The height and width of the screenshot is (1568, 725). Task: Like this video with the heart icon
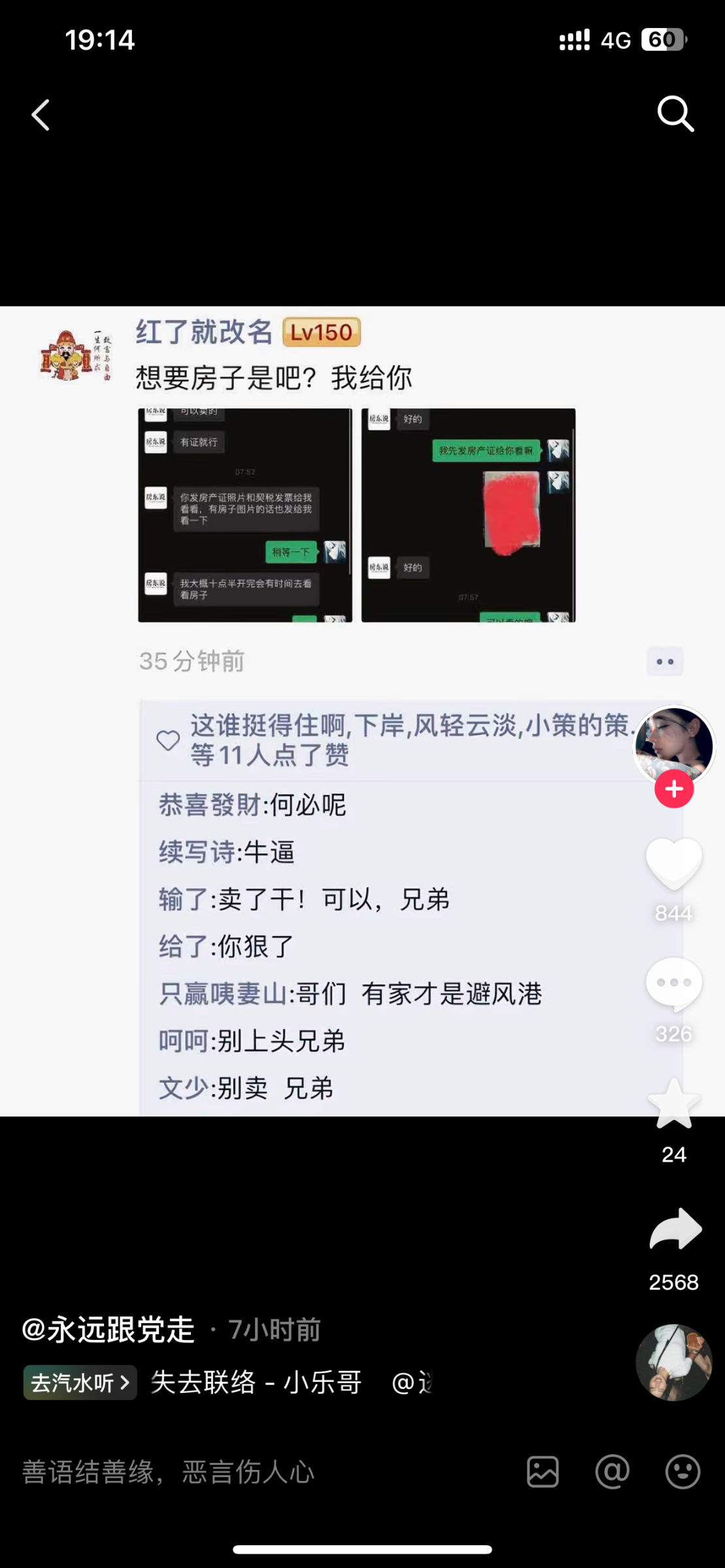pos(674,864)
